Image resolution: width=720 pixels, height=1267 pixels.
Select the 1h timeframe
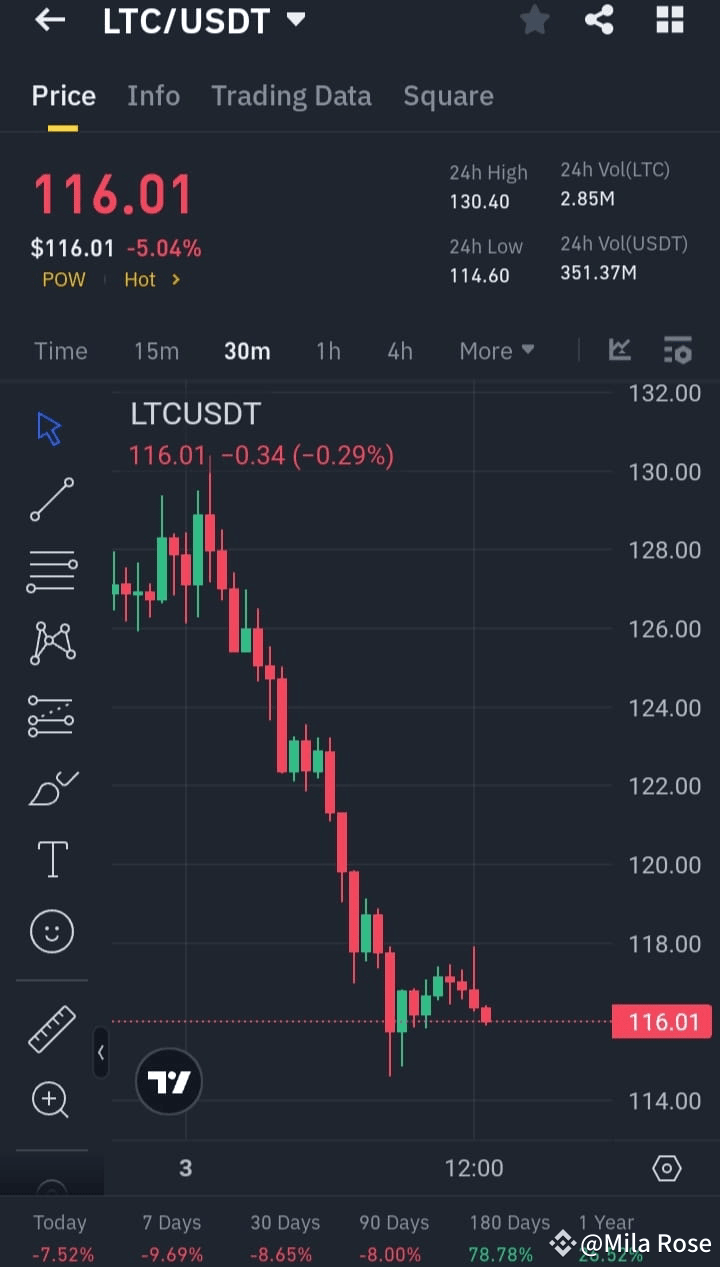pos(328,350)
